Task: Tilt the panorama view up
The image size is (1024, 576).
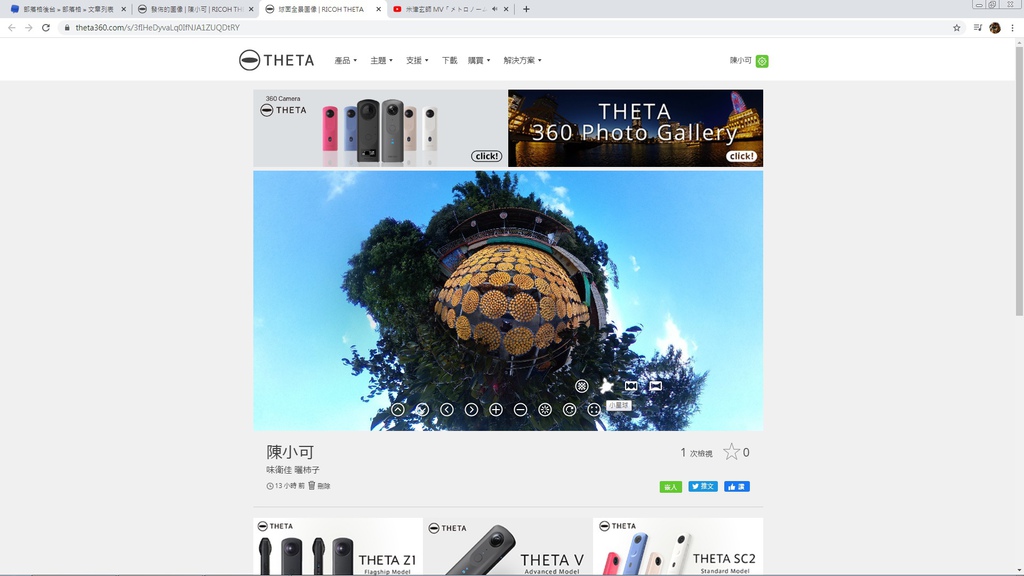Action: (x=397, y=410)
